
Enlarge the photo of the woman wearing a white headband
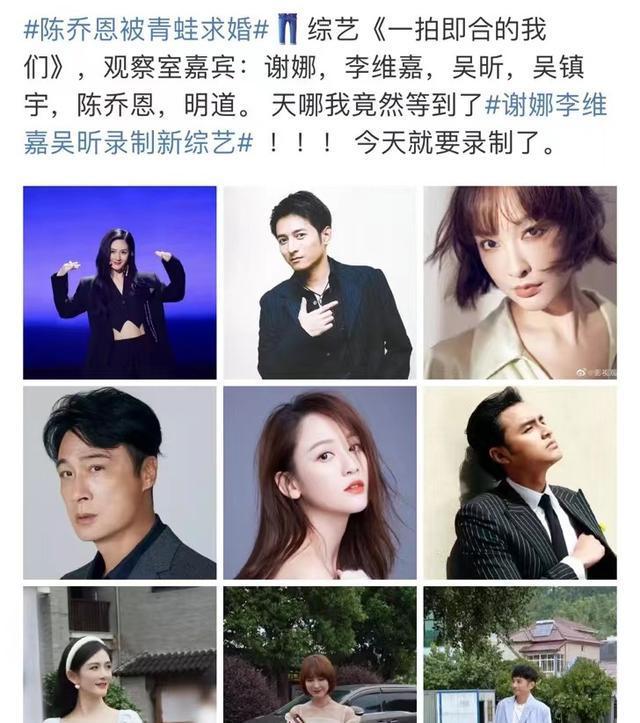[120, 655]
